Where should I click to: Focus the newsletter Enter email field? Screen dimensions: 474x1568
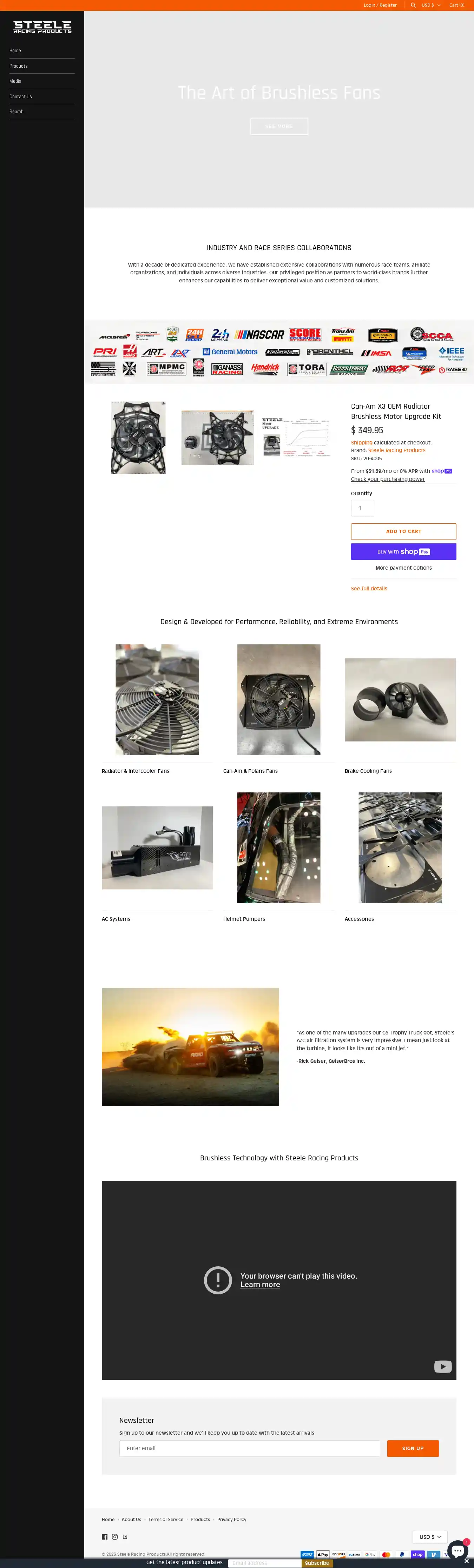249,1448
